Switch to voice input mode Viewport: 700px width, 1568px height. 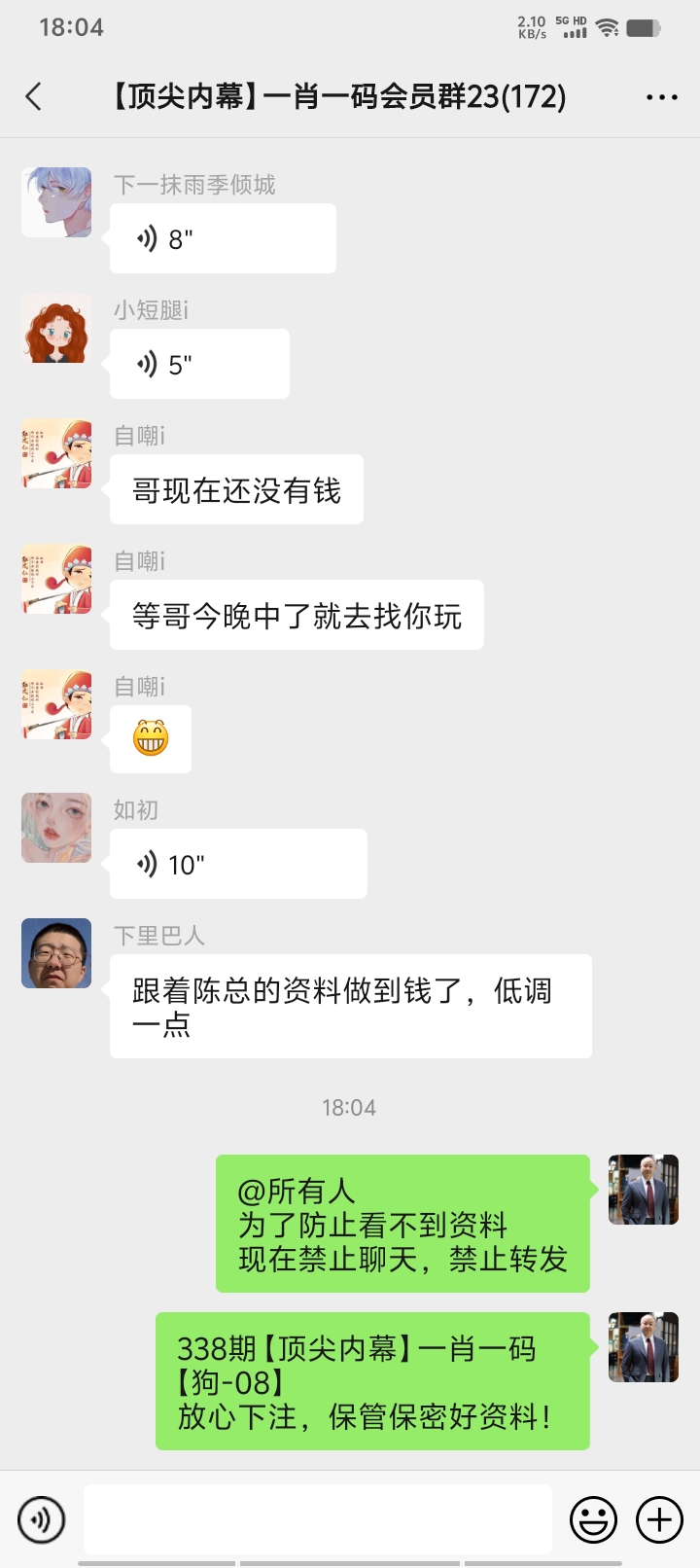click(42, 1518)
